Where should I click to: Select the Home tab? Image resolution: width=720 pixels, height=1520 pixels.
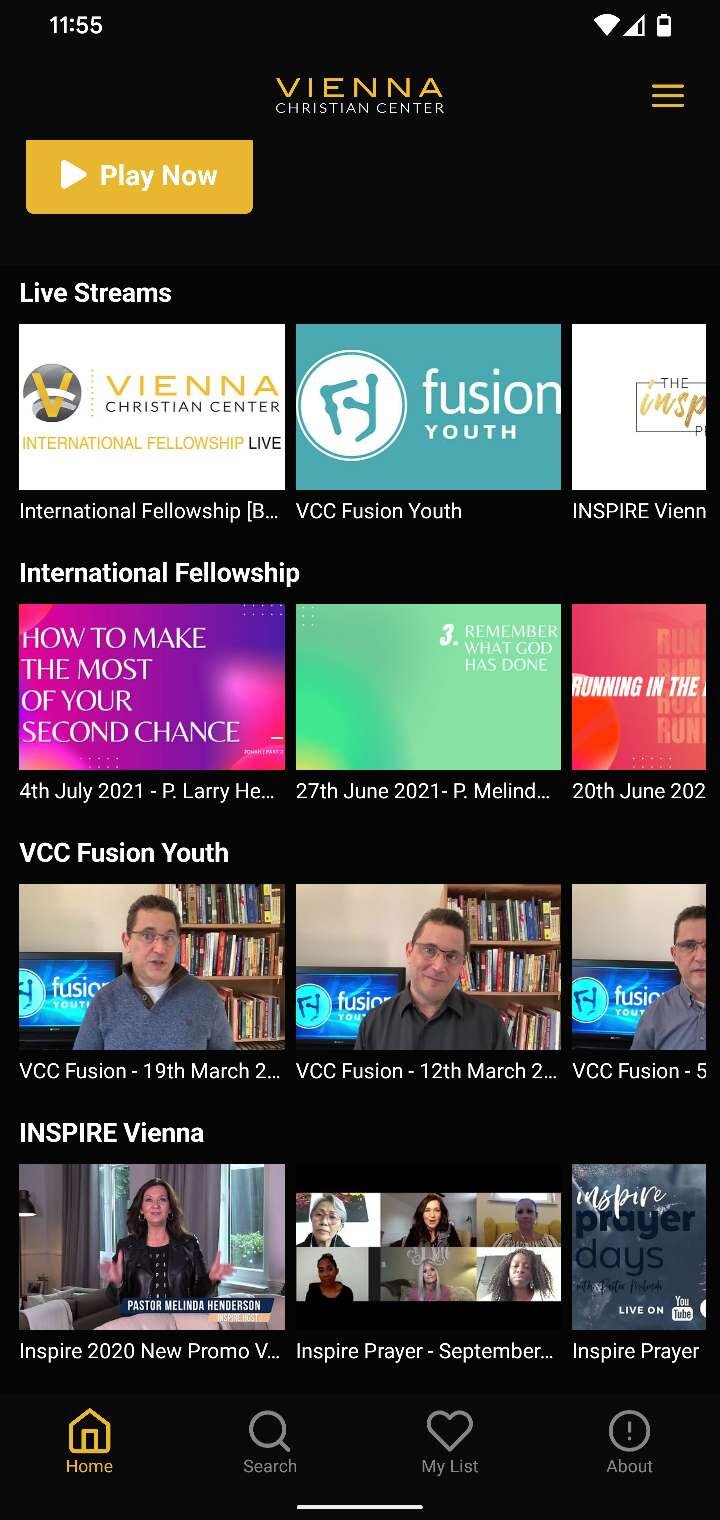tap(90, 1442)
